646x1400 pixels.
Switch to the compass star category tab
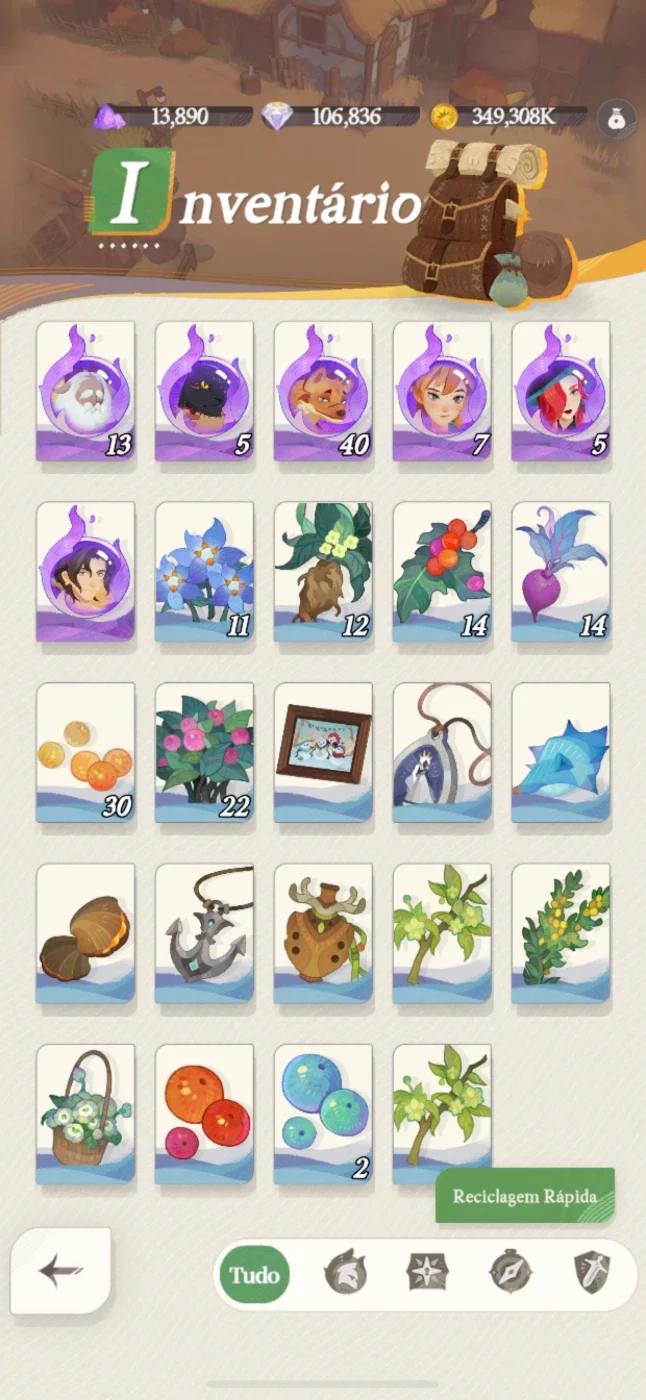click(428, 1273)
